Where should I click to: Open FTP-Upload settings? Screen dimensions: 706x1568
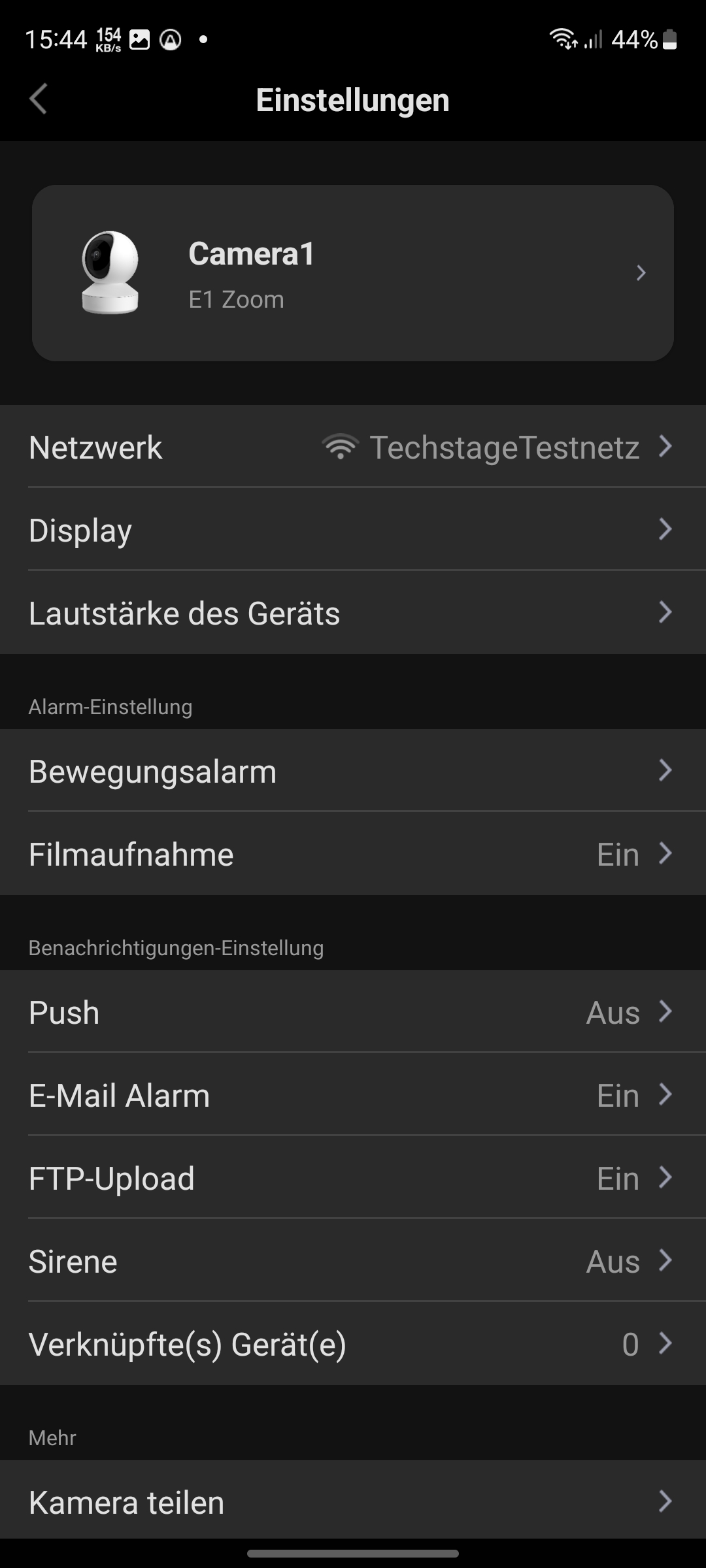[x=353, y=1179]
